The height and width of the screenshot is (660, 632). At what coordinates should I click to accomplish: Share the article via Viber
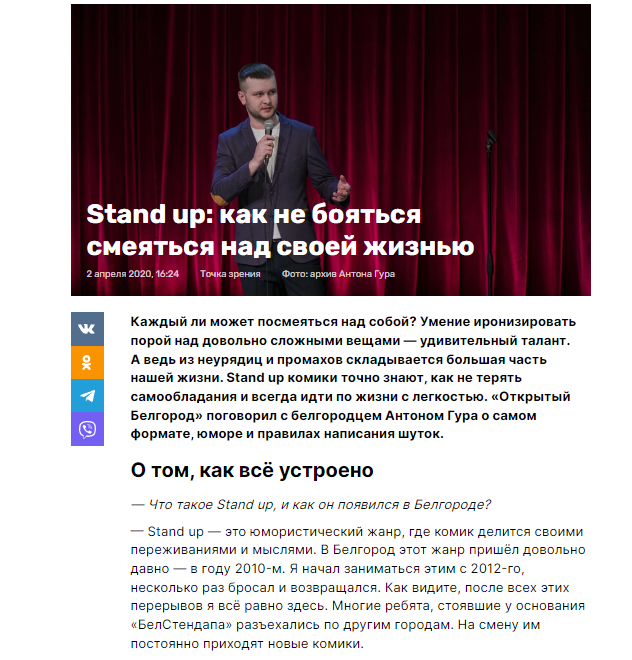coord(87,429)
